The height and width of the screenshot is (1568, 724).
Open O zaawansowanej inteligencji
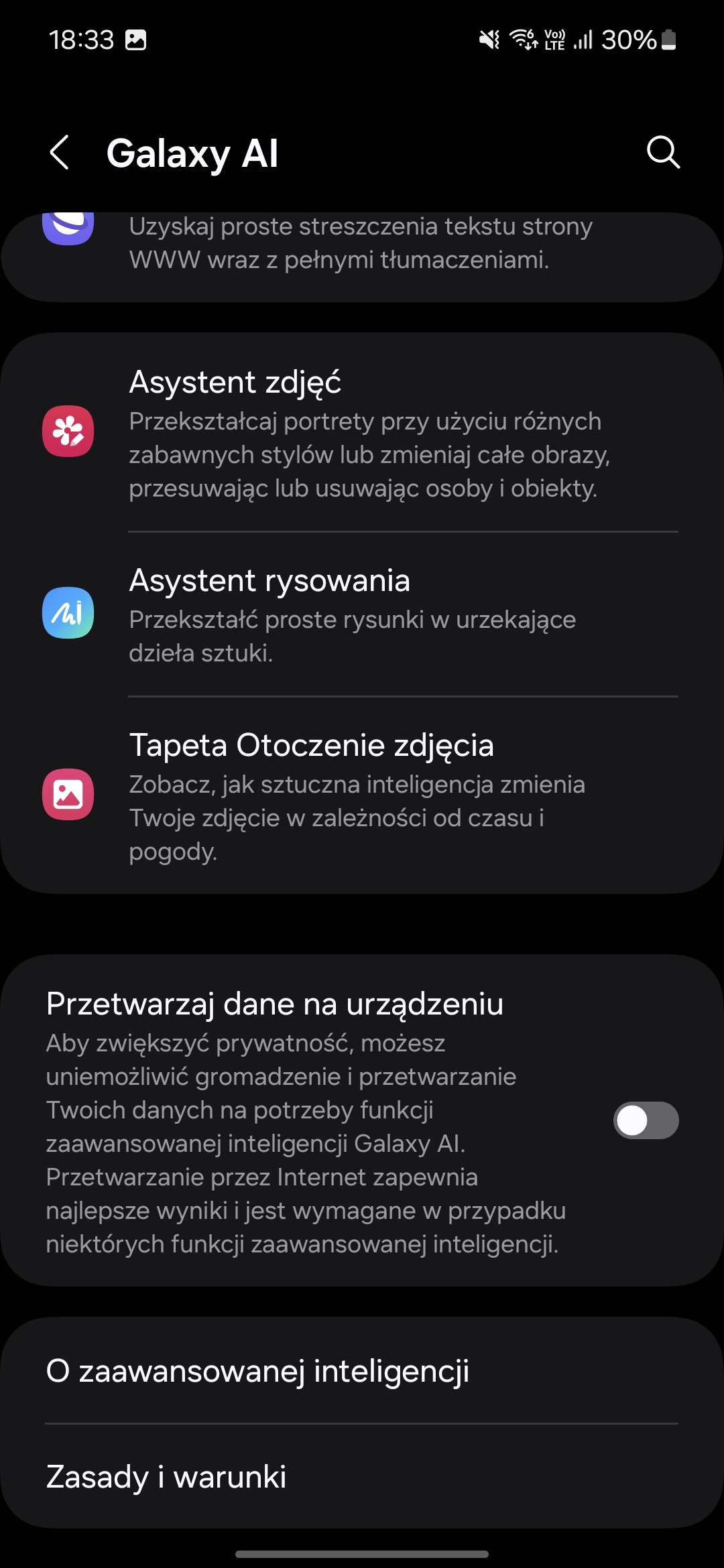[362, 1371]
